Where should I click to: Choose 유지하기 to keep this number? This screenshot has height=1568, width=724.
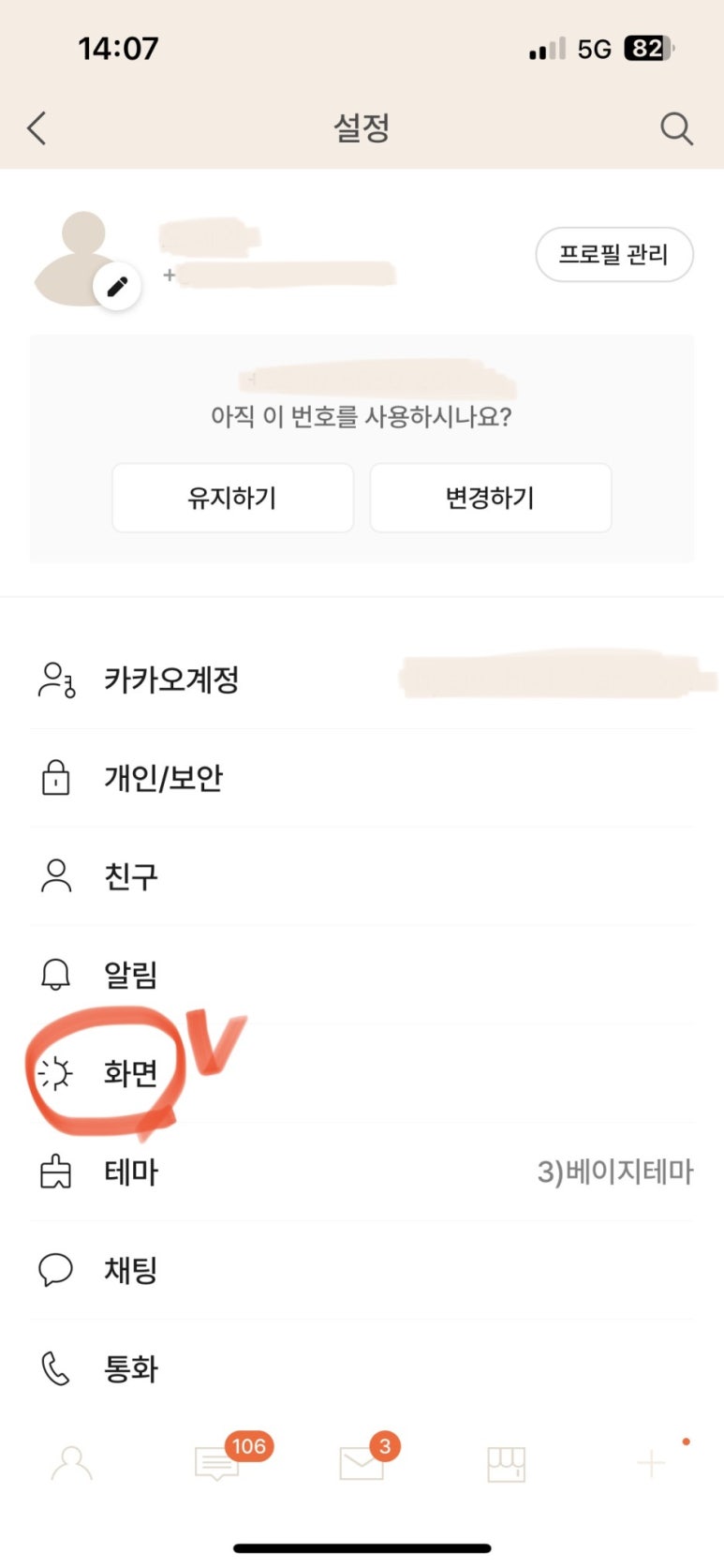pos(232,498)
